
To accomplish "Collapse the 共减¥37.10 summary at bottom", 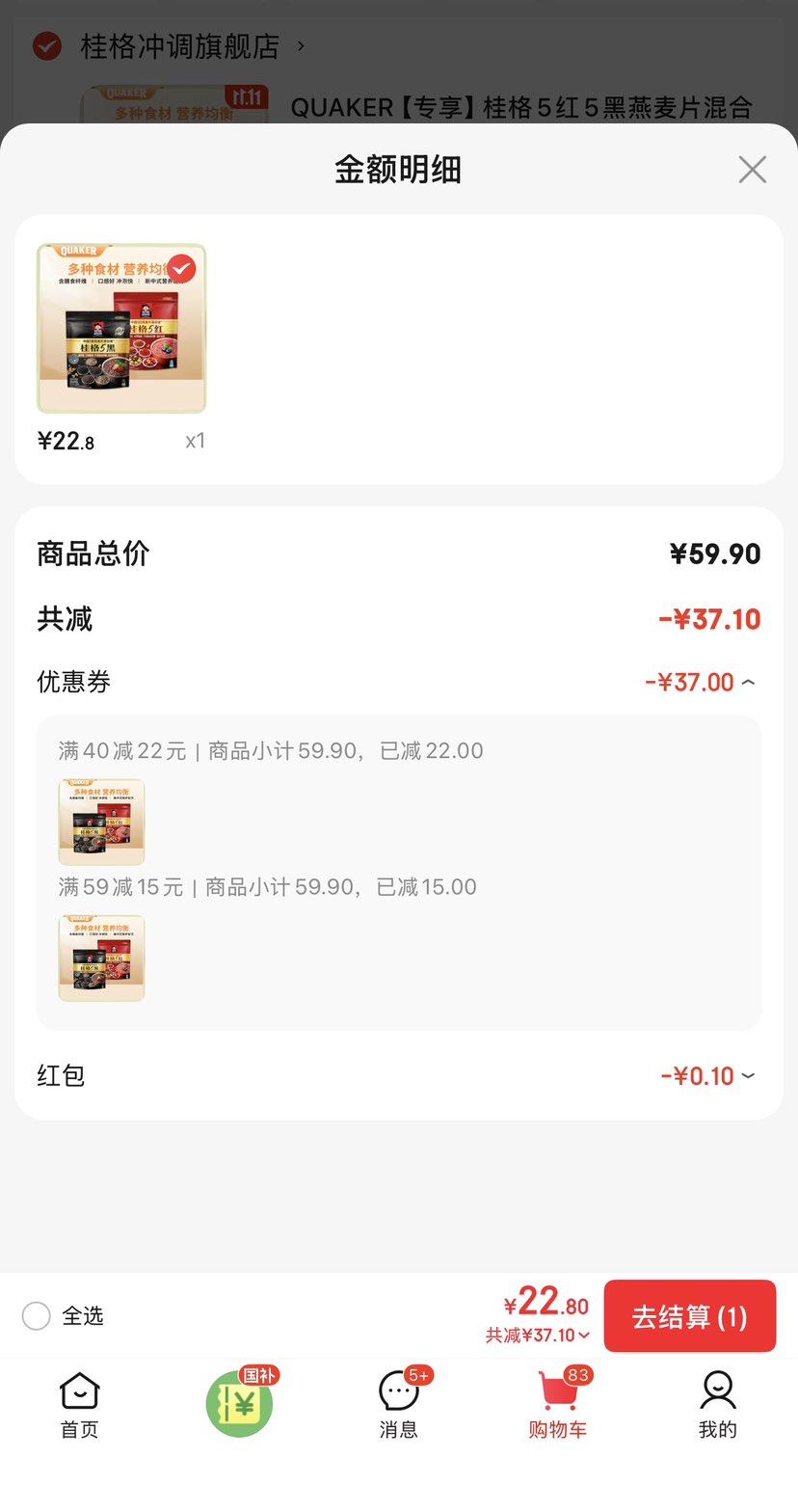I will coord(538,1336).
